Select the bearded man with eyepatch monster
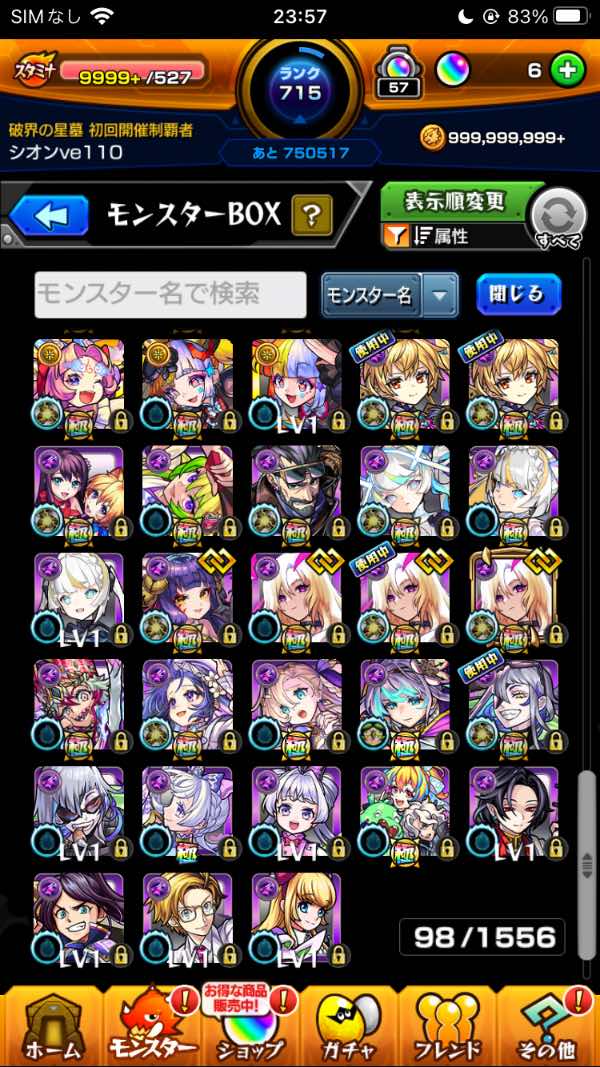Viewport: 600px width, 1067px height. tap(296, 491)
